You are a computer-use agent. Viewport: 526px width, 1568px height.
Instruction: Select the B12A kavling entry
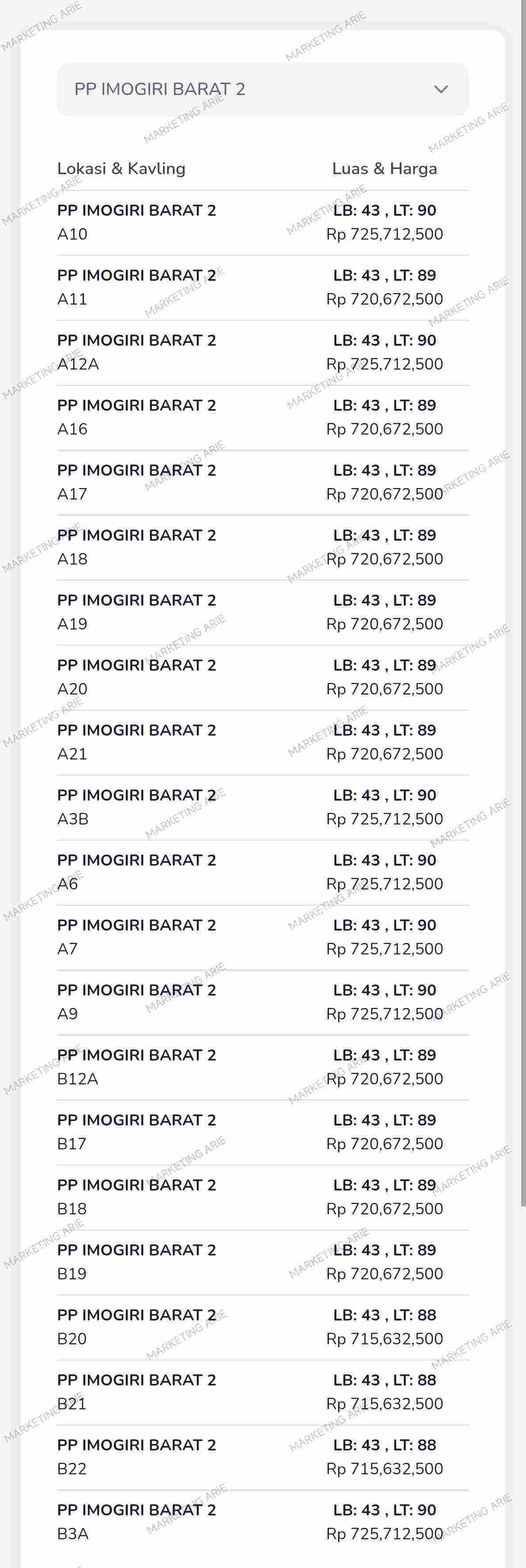pos(262,1066)
